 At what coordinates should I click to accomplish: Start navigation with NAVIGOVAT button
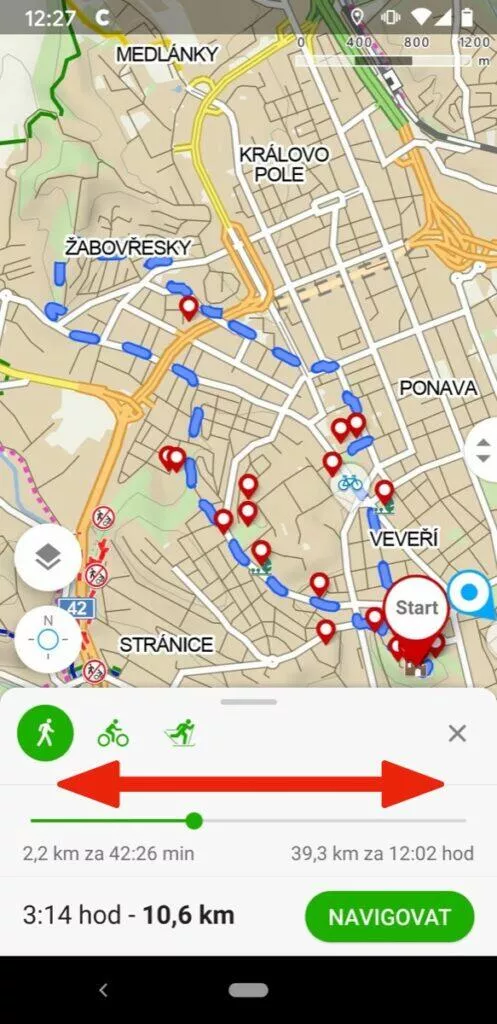point(390,916)
